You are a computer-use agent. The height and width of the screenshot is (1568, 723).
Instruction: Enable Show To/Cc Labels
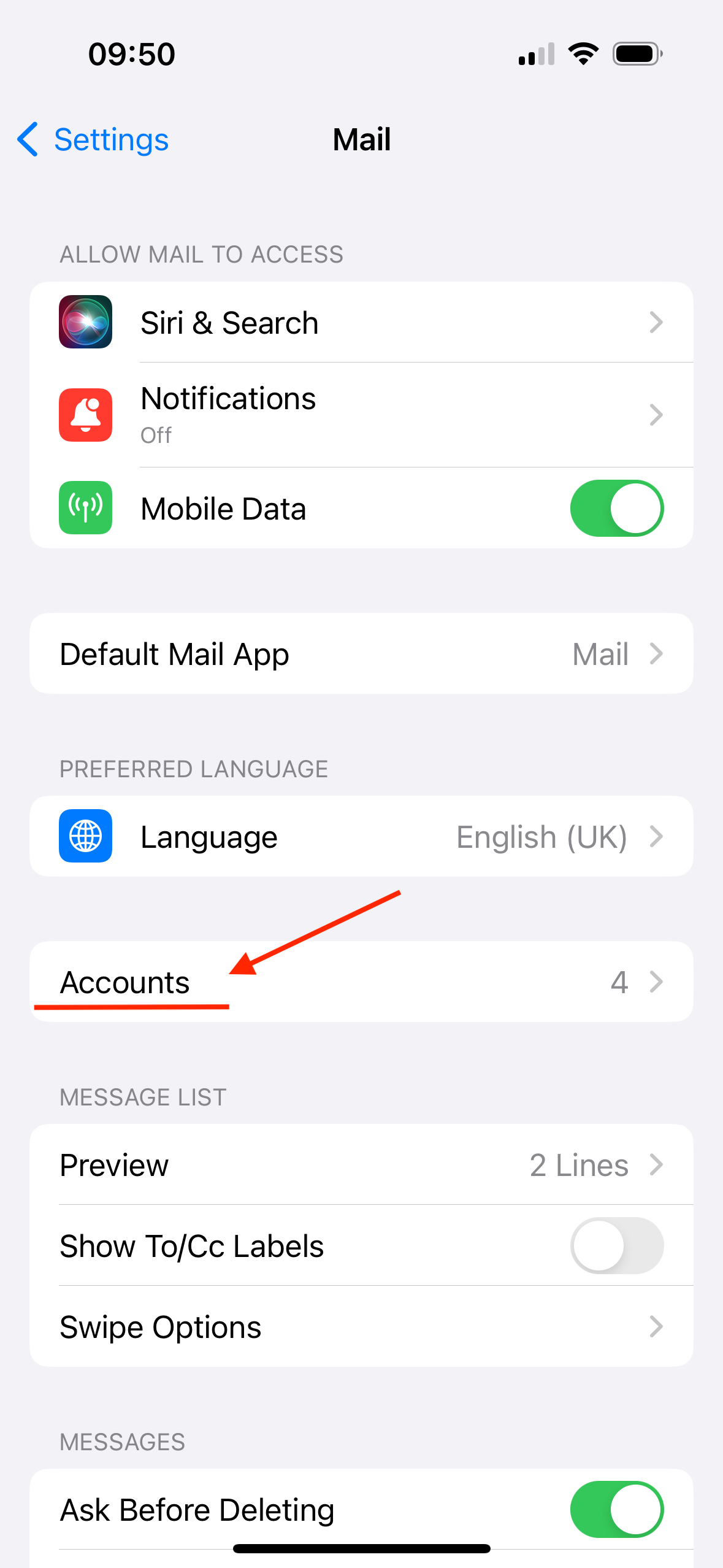[x=616, y=1246]
